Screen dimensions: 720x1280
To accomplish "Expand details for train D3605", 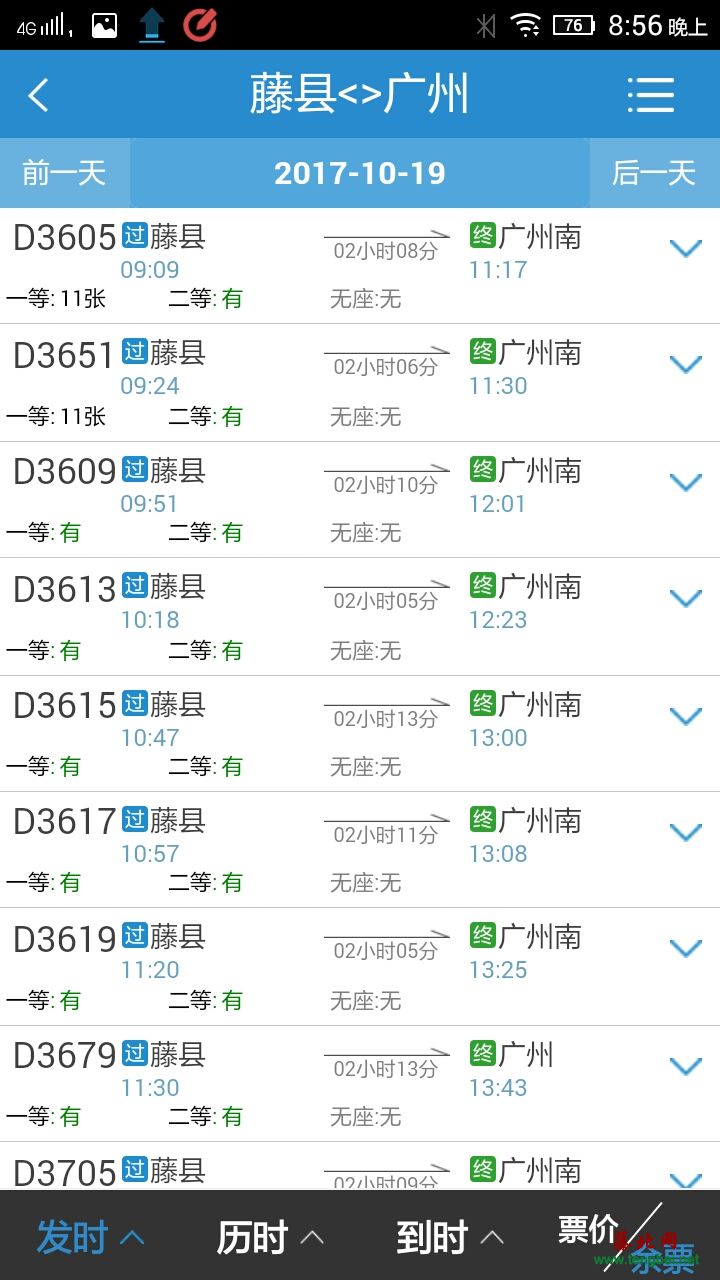I will 685,248.
